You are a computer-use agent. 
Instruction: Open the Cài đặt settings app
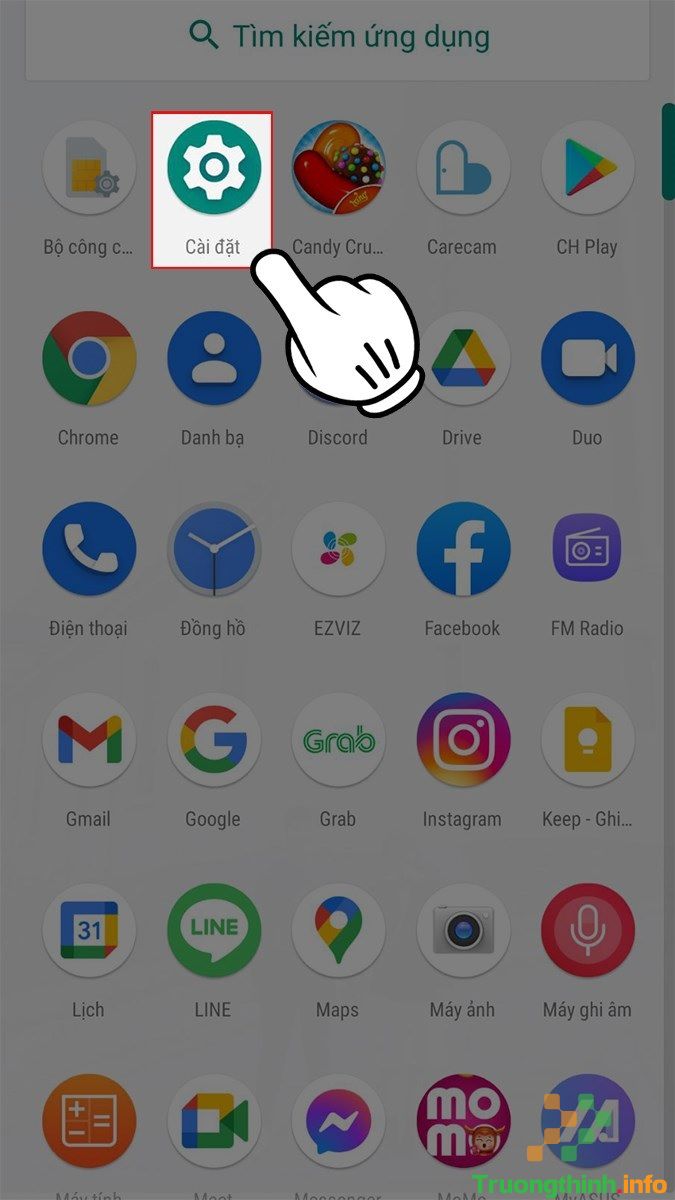pos(213,167)
